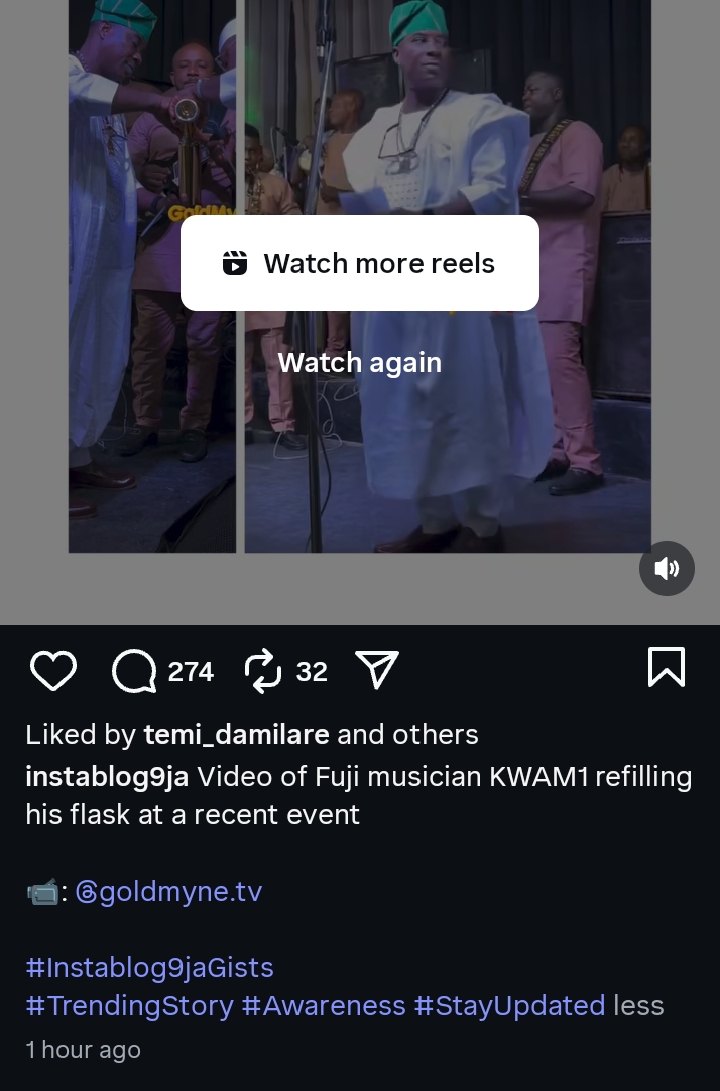Repost this reel
Screen dimensions: 720x1091
pyautogui.click(x=263, y=670)
